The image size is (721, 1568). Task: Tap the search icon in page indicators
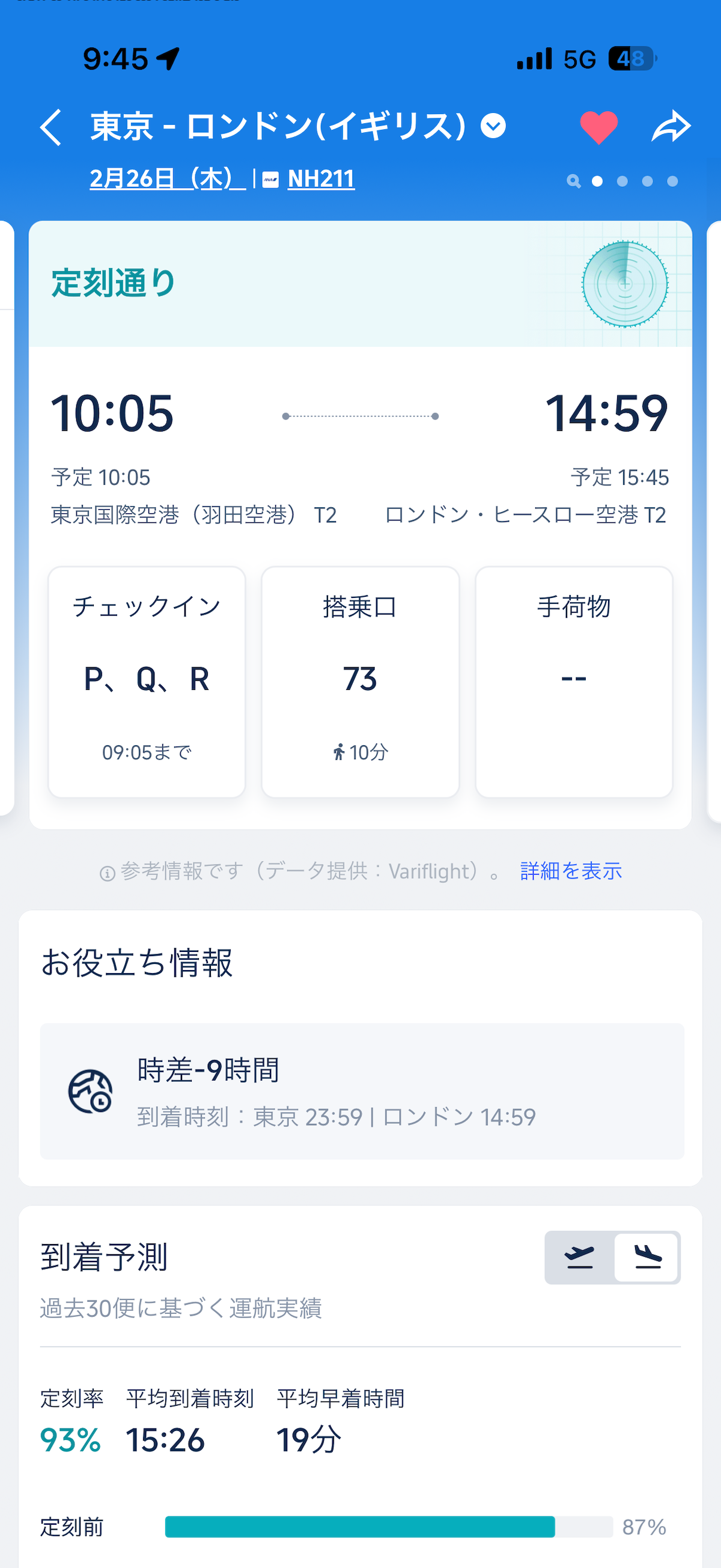click(x=573, y=182)
